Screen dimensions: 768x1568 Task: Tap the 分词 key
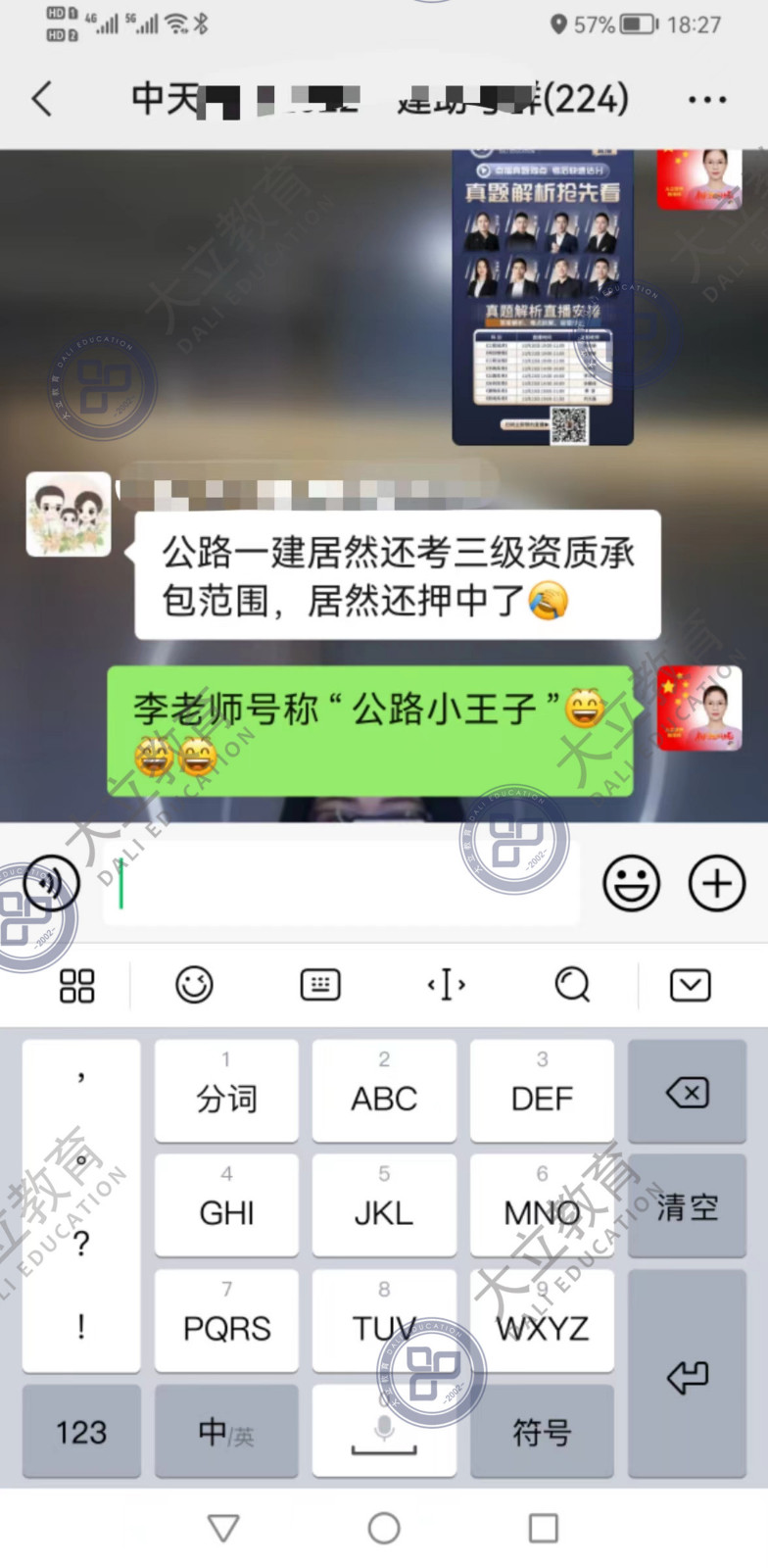click(x=226, y=1091)
